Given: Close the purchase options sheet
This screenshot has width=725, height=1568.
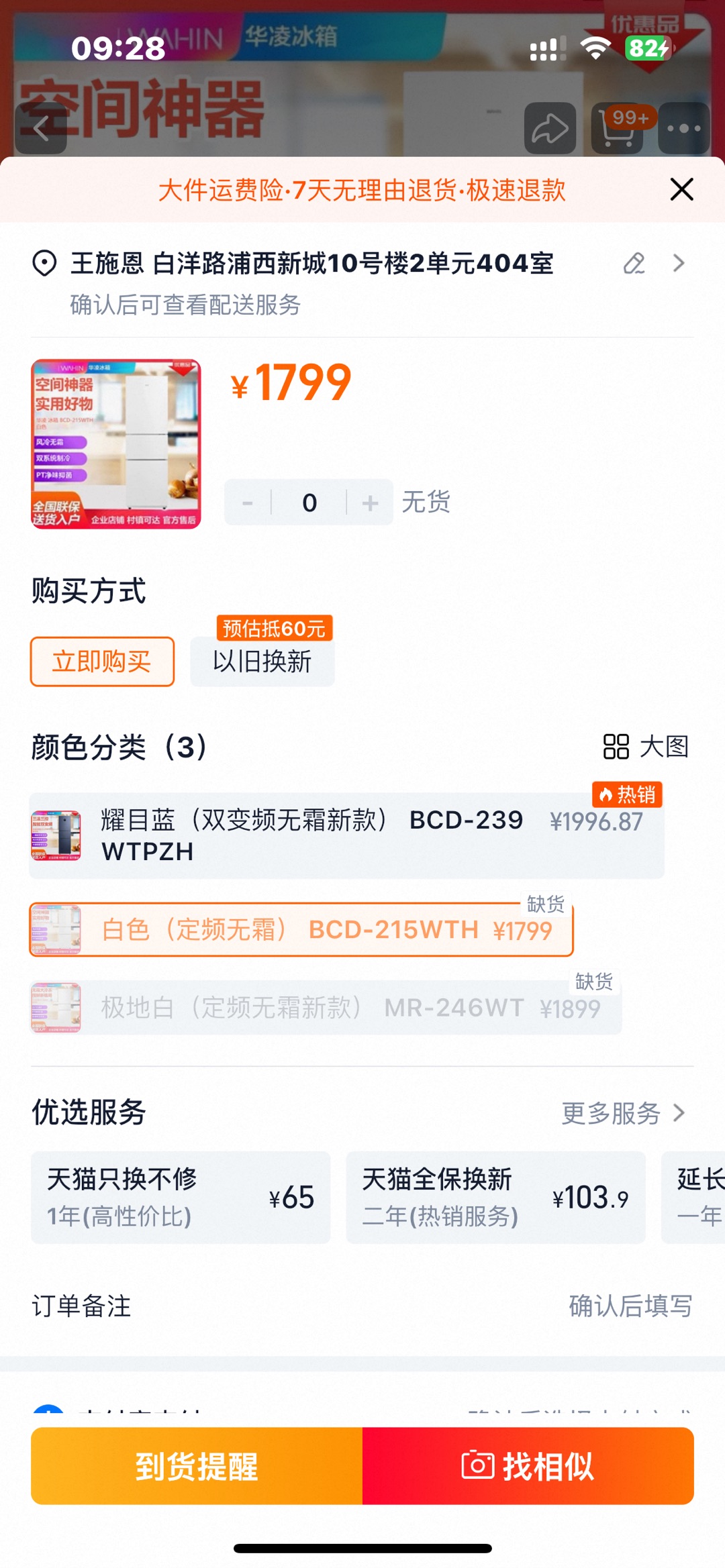Looking at the screenshot, I should [x=681, y=190].
